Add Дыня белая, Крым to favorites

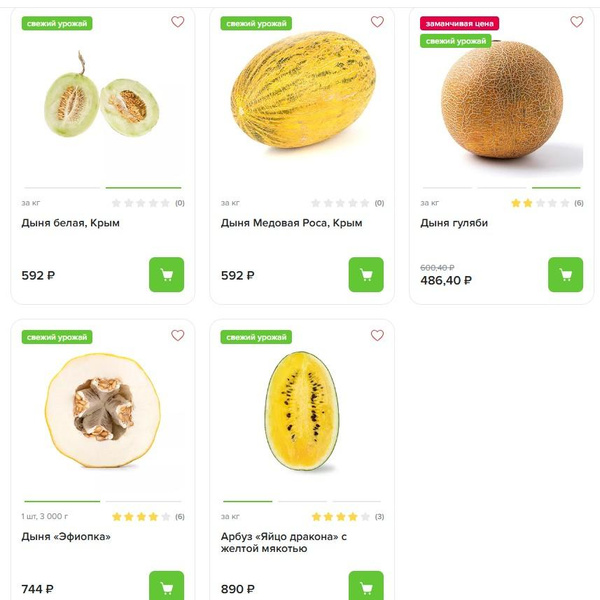tap(177, 22)
